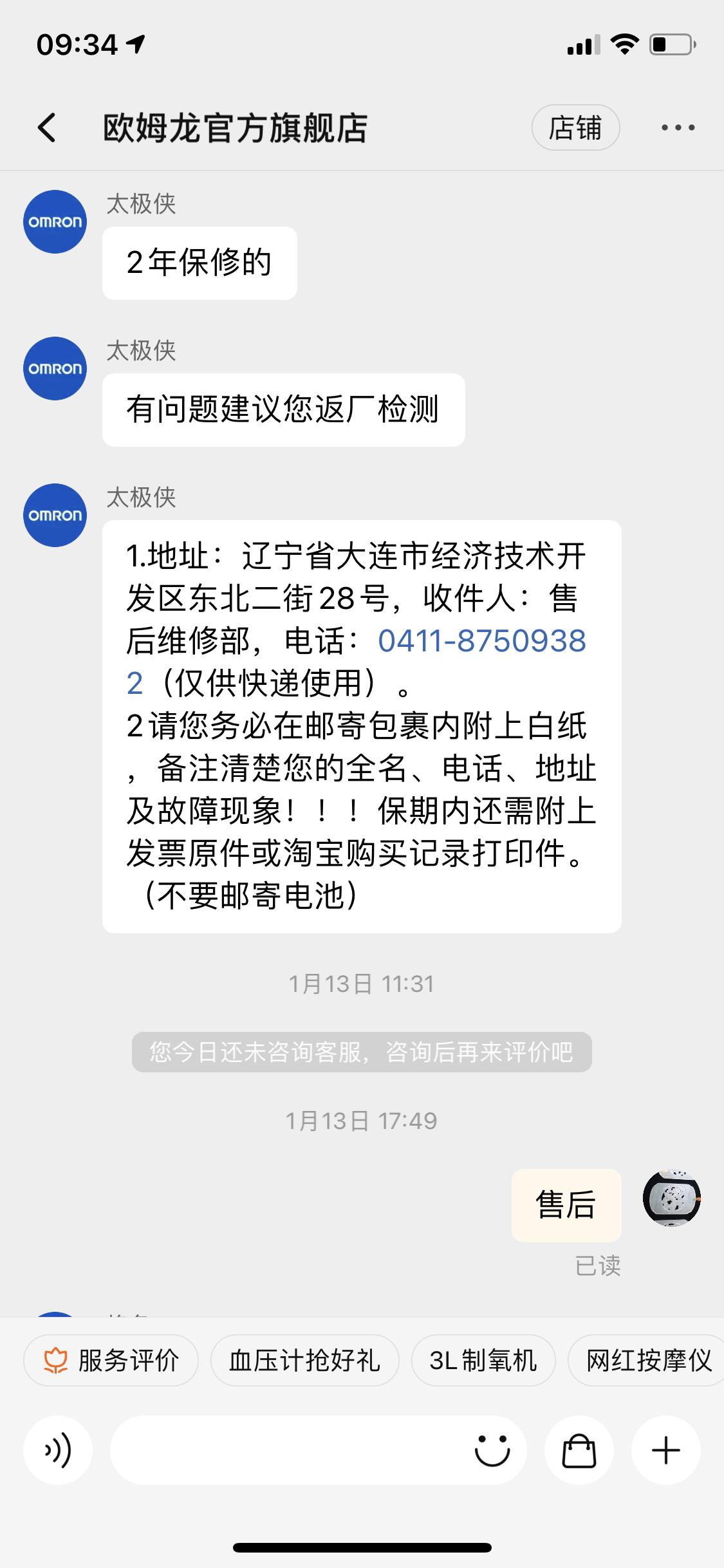
Task: Tap the 售后 message bubble
Action: (566, 1204)
